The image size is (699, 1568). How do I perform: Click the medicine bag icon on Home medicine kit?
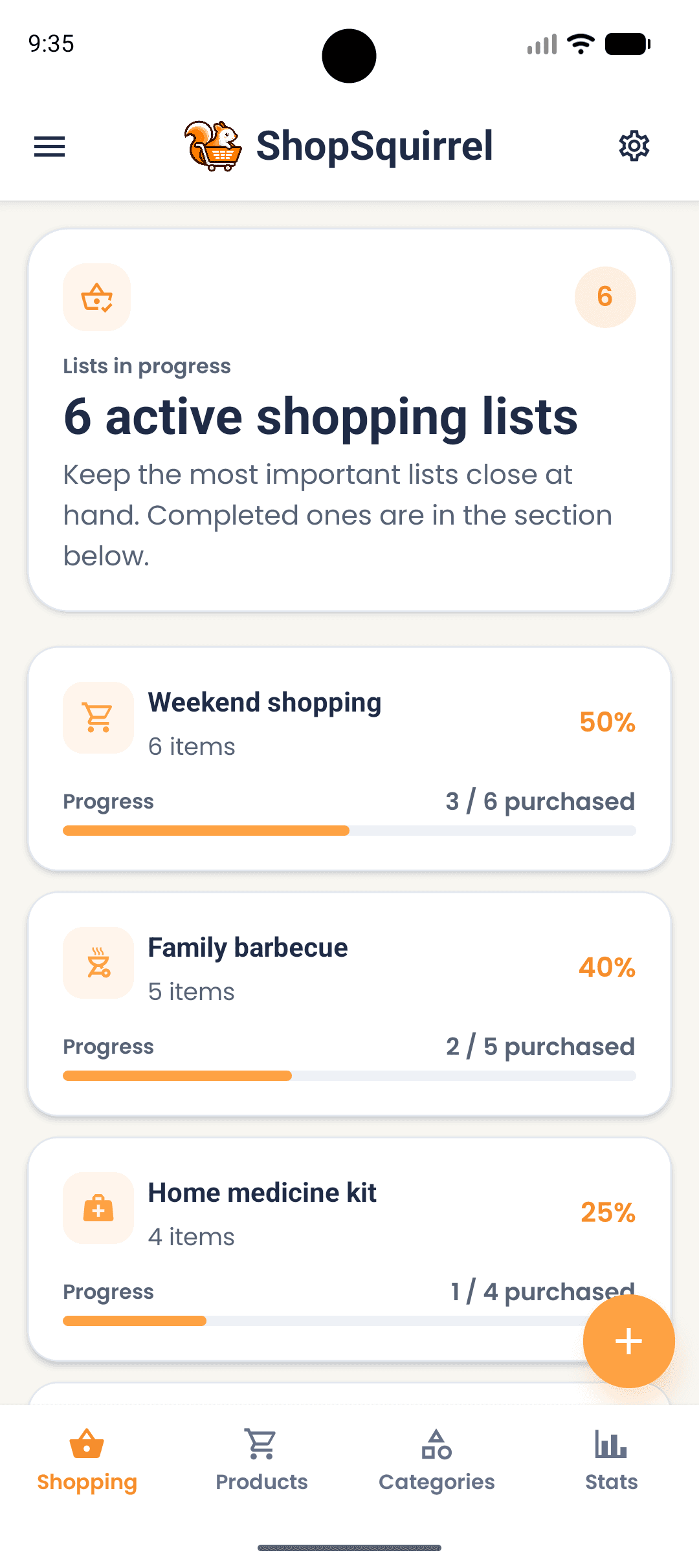pos(98,1208)
